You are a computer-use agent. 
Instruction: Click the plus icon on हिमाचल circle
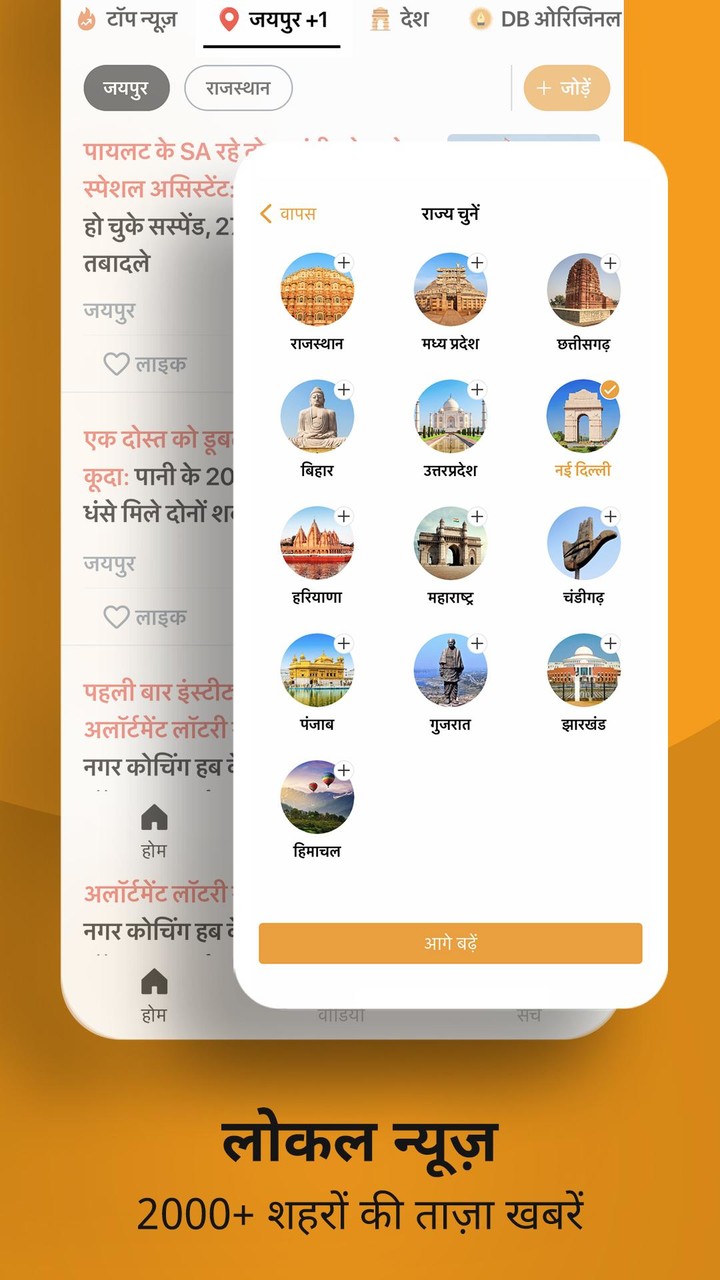point(345,770)
